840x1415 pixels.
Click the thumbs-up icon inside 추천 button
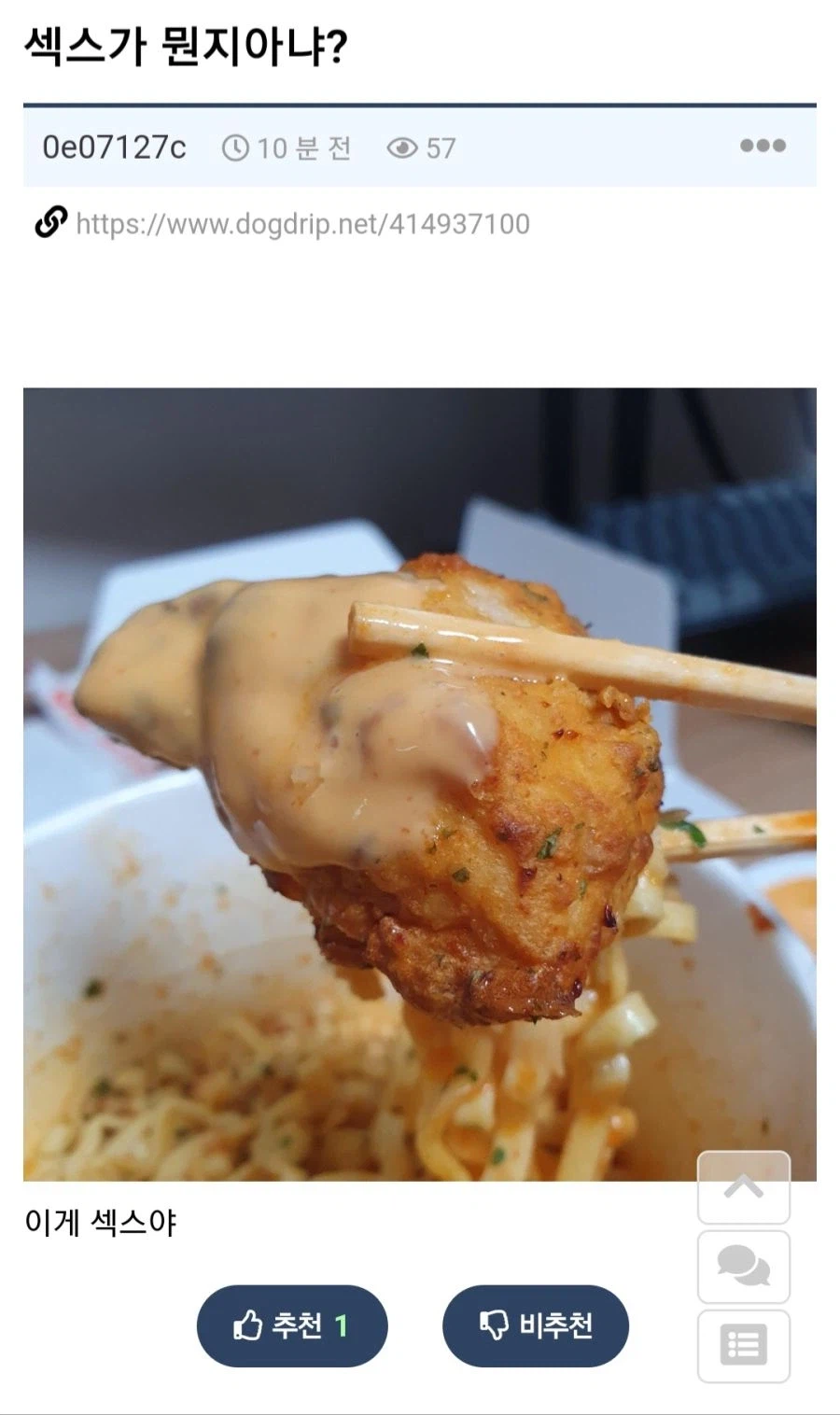[x=247, y=1324]
